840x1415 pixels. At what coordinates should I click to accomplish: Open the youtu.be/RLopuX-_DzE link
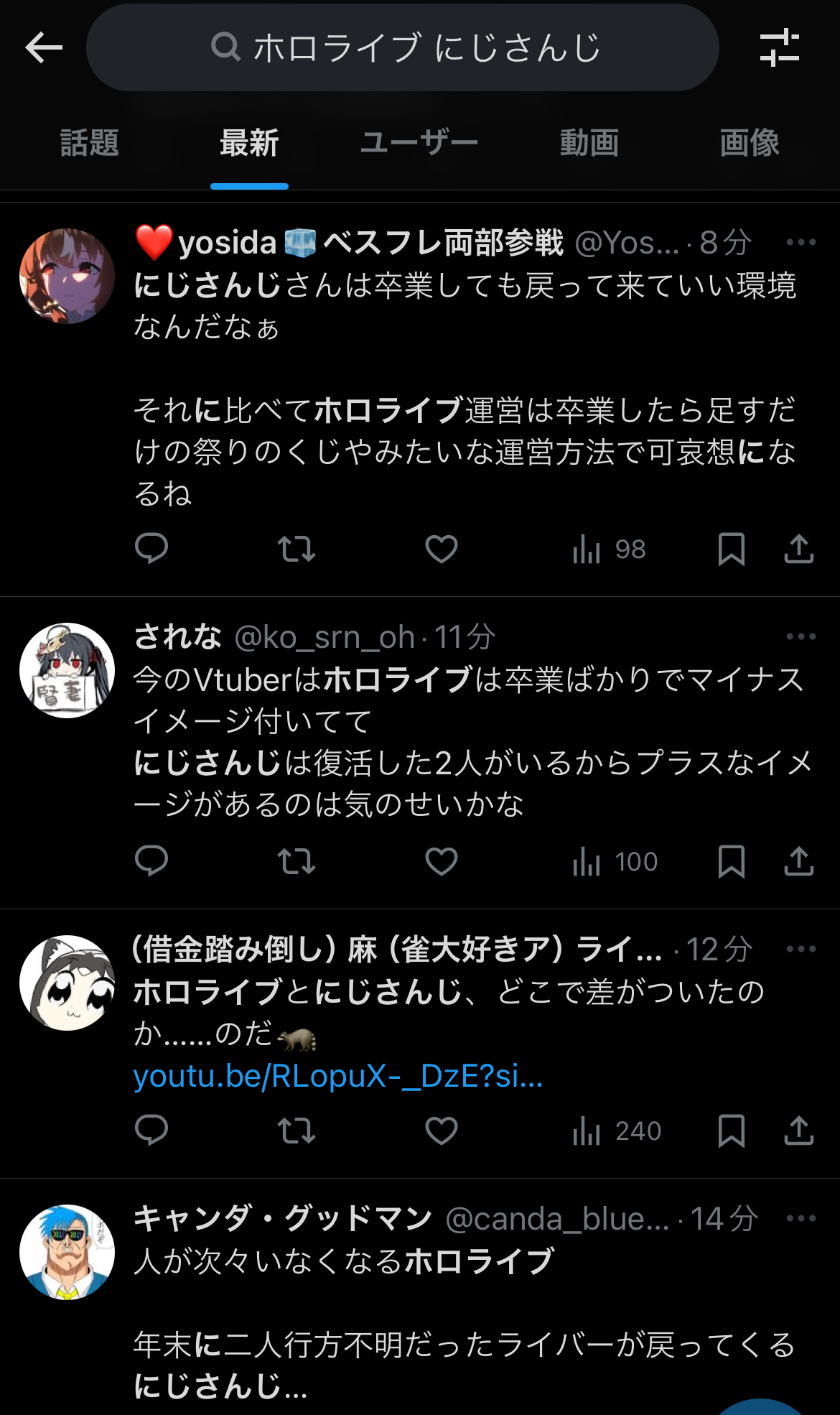337,1076
